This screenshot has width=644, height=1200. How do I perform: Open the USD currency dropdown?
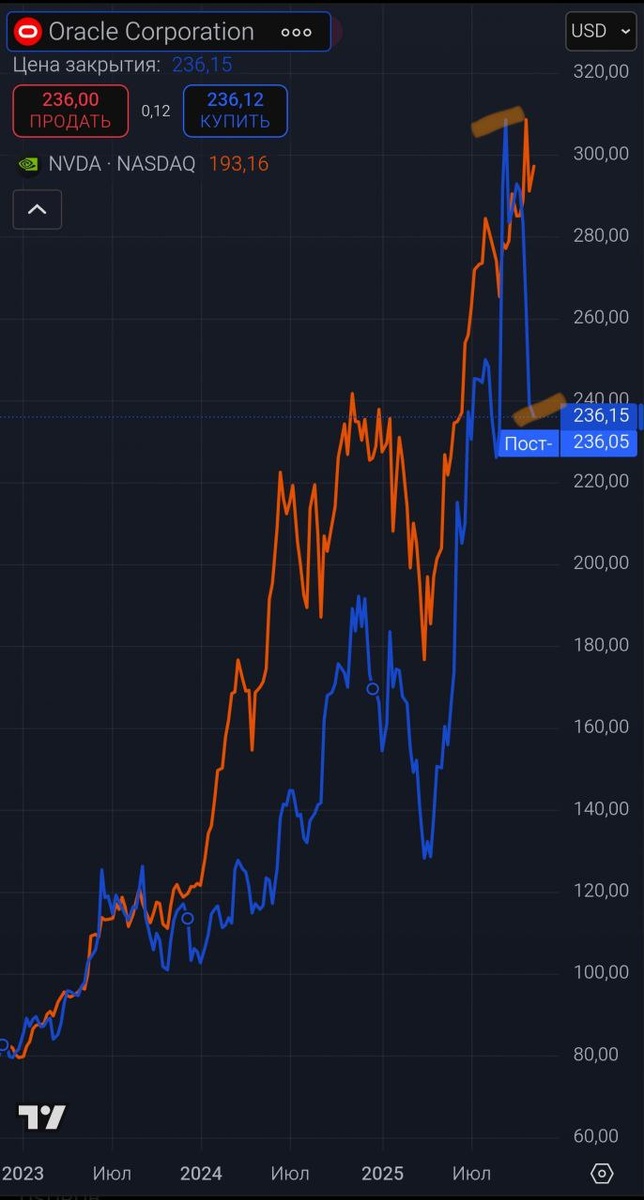click(600, 31)
